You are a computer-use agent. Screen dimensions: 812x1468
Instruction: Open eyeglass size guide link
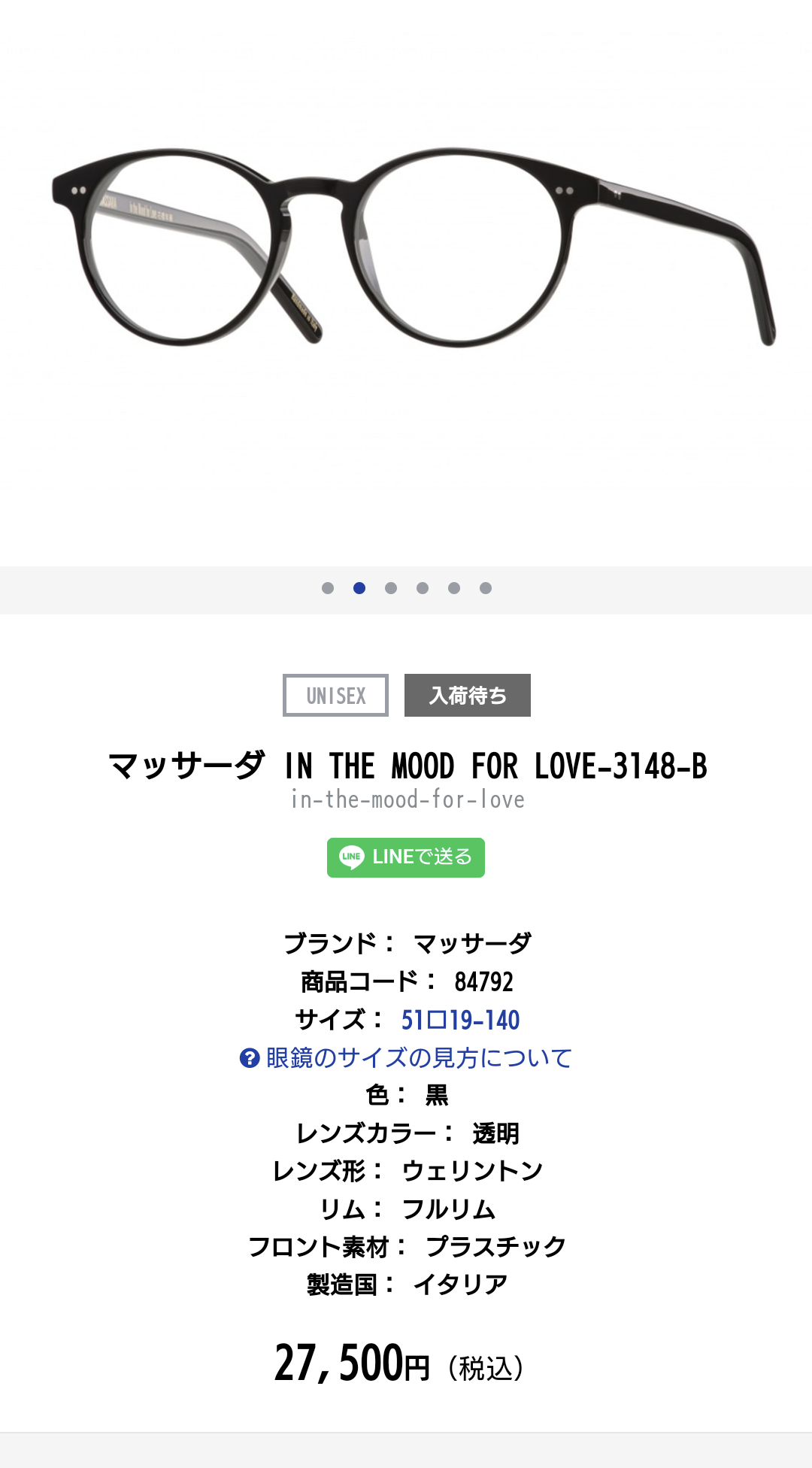click(406, 1058)
